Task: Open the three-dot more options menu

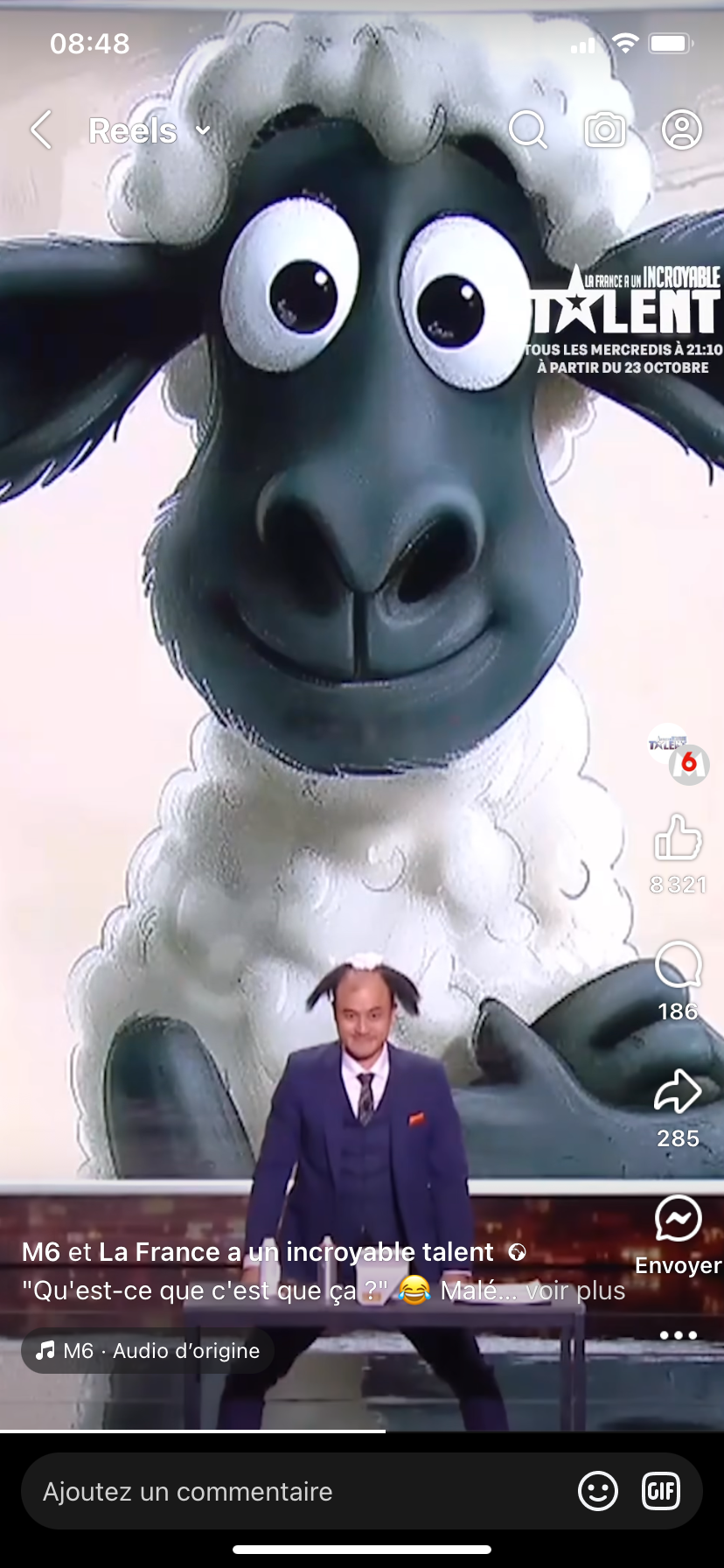Action: point(678,1335)
